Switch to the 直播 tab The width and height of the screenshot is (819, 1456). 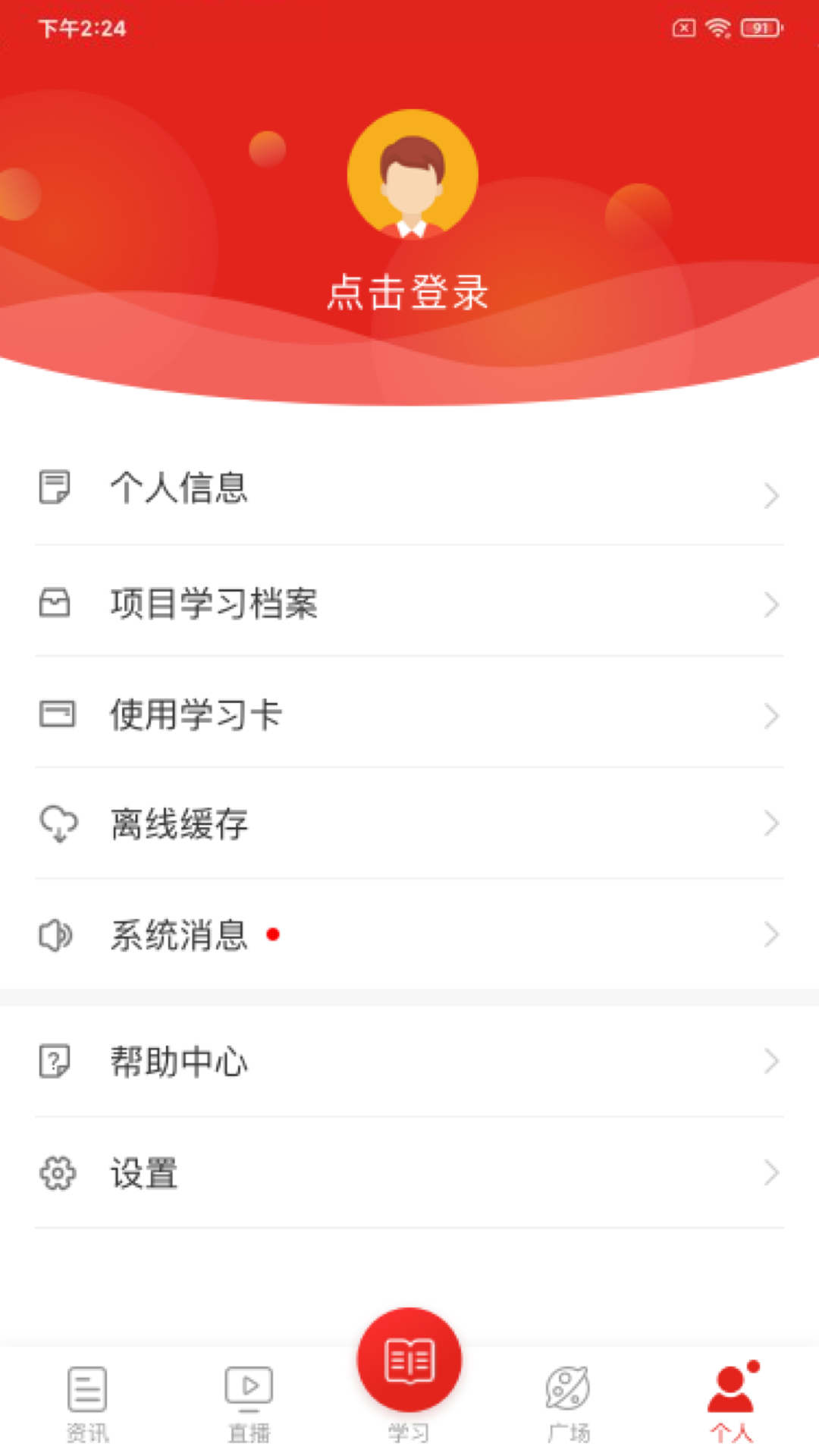coord(247,1403)
